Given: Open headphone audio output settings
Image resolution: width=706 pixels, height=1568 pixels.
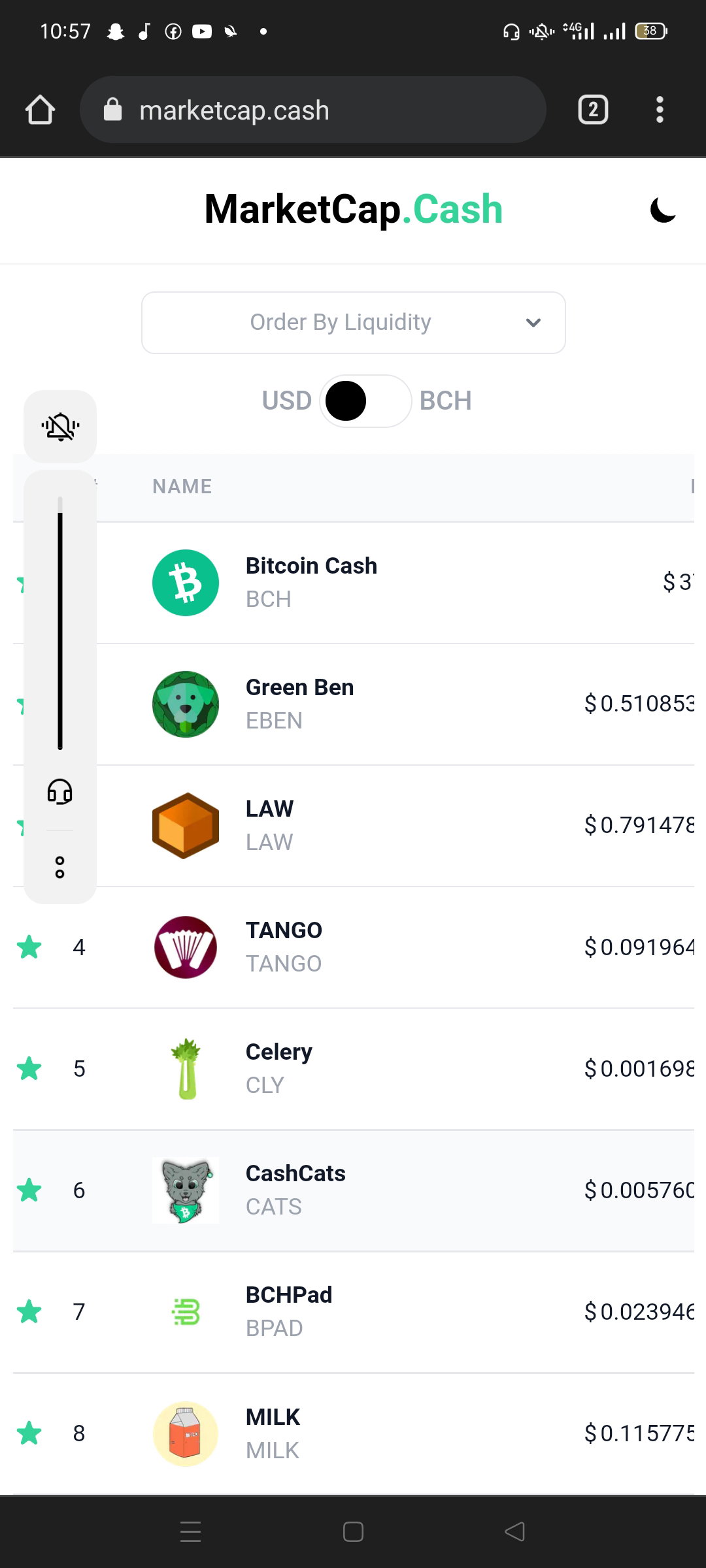Looking at the screenshot, I should click(60, 791).
